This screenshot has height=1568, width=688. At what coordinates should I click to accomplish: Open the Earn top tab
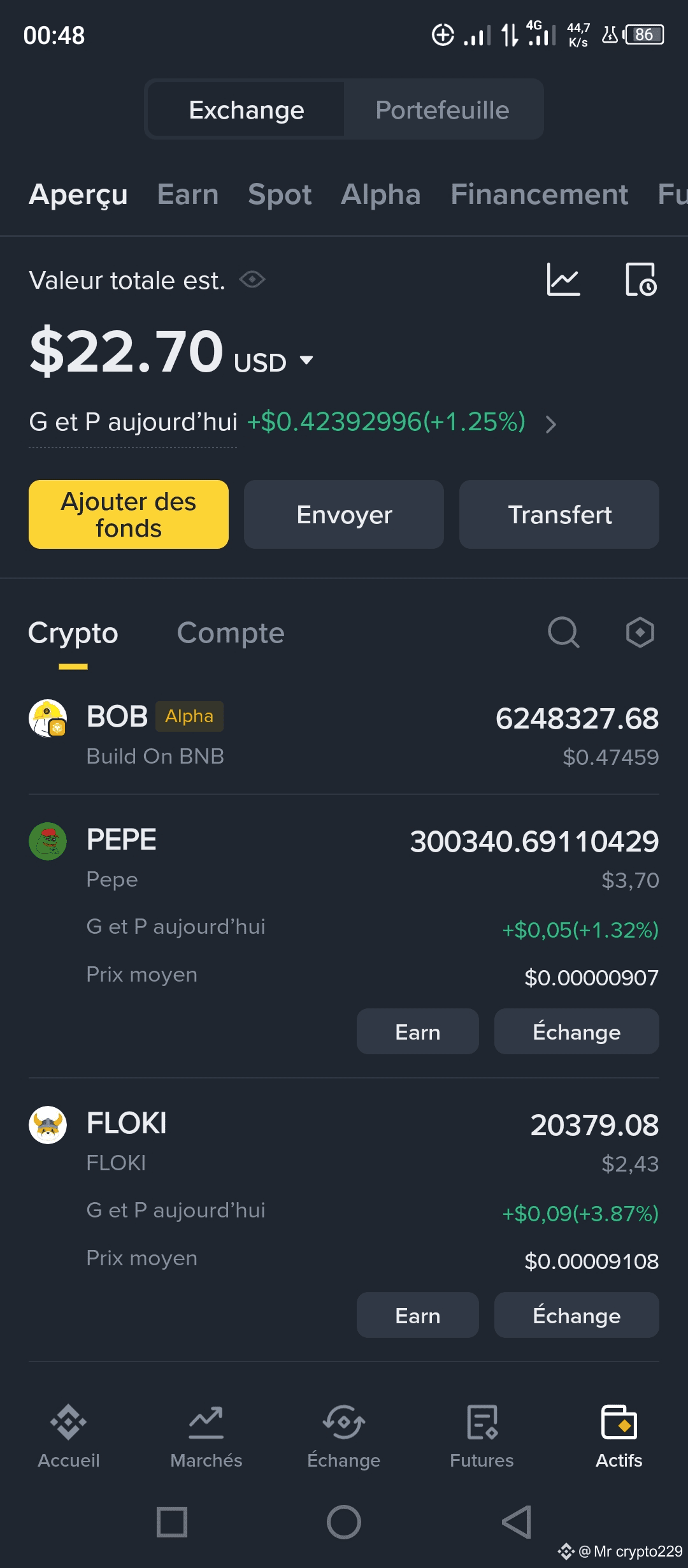[x=188, y=194]
